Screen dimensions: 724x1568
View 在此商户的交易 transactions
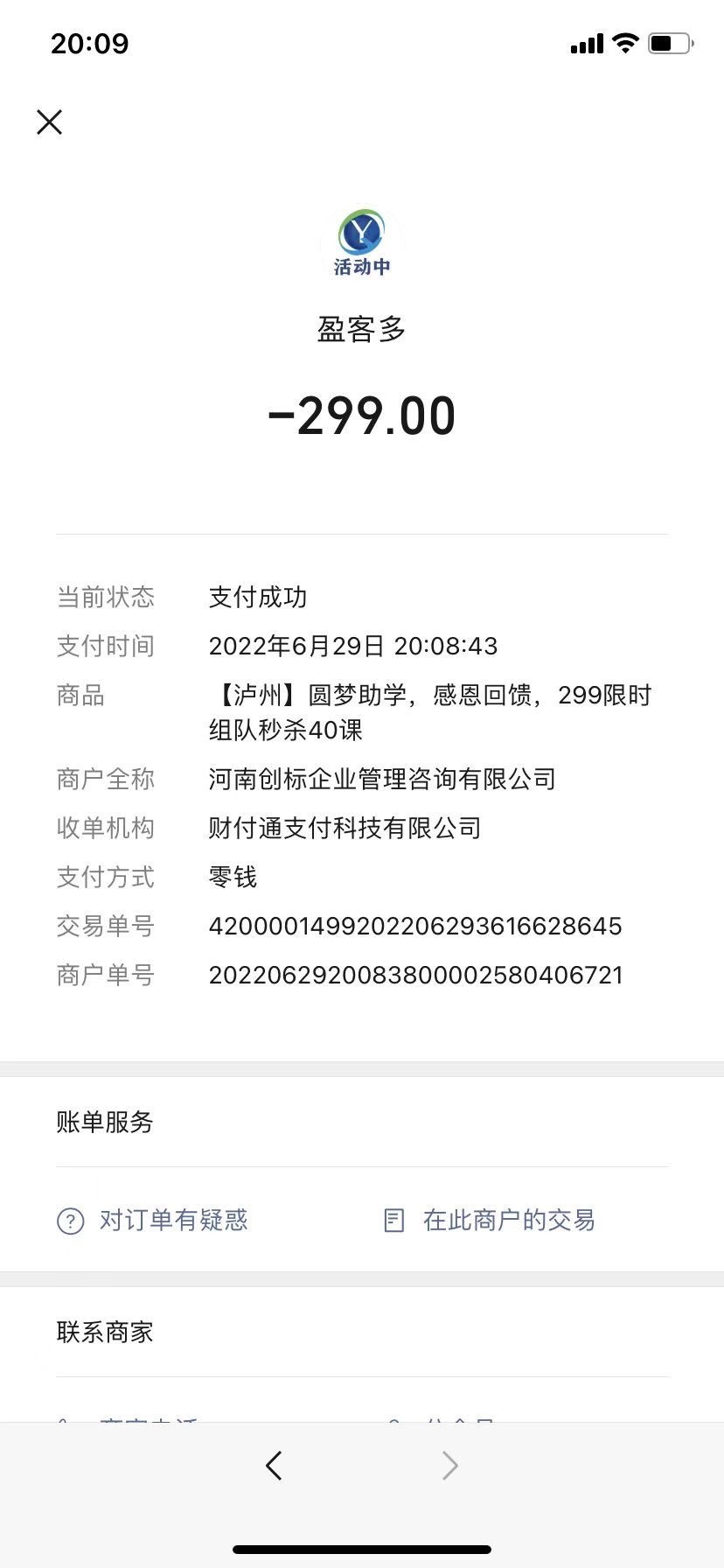point(490,1220)
